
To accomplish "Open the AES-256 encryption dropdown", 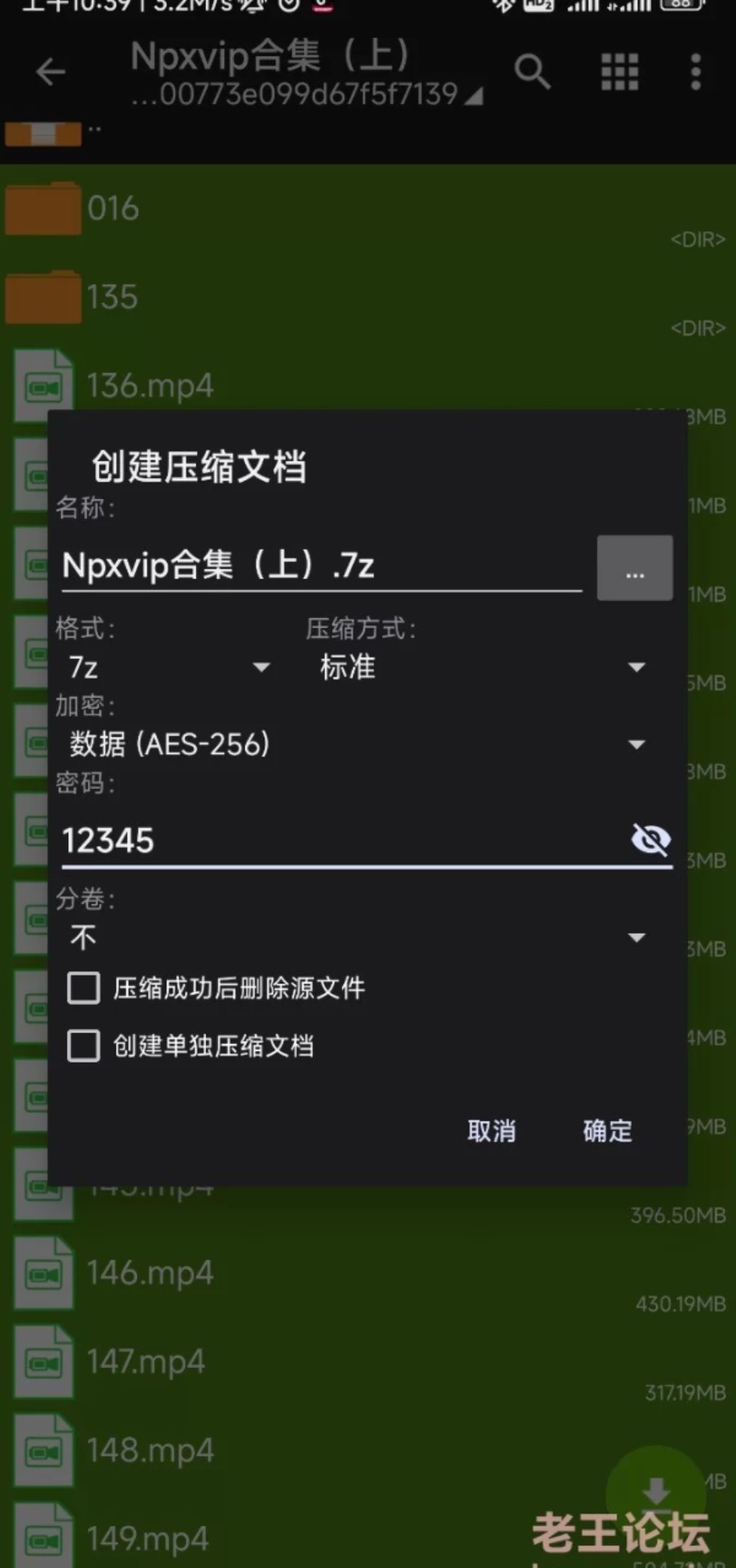I will [356, 744].
